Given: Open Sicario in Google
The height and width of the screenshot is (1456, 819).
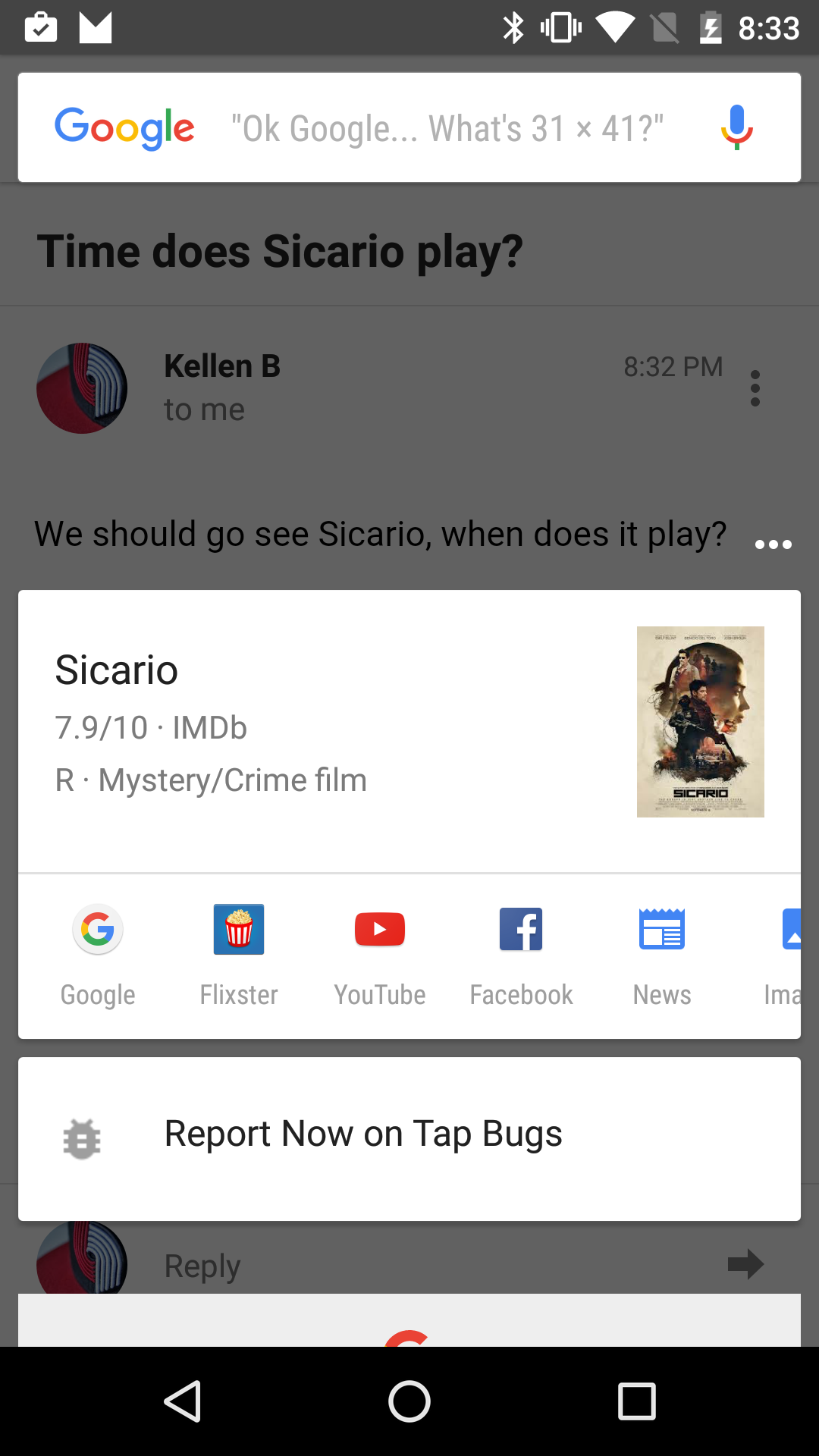Looking at the screenshot, I should click(98, 954).
